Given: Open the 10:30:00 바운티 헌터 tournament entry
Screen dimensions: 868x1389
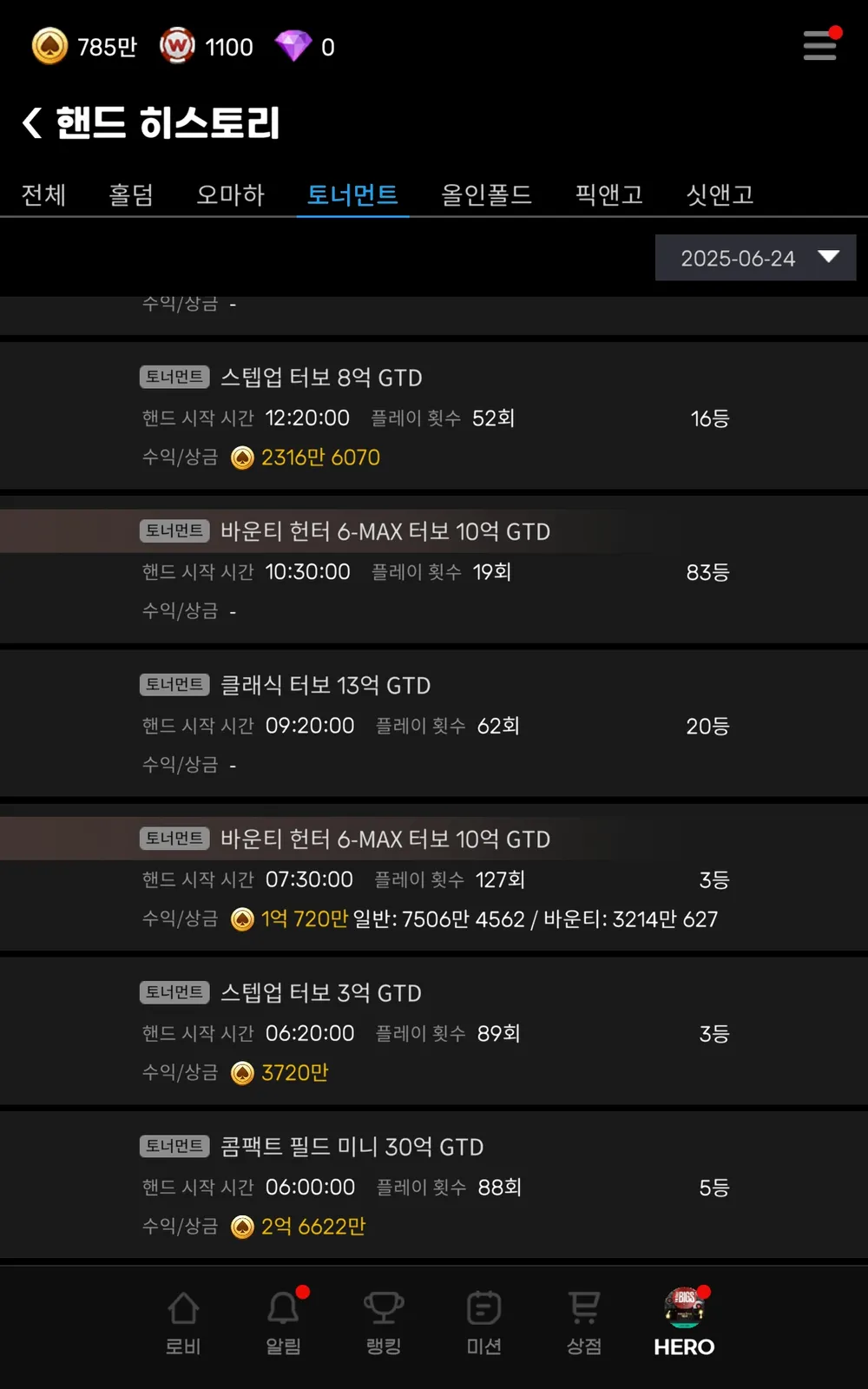Looking at the screenshot, I should pyautogui.click(x=434, y=570).
